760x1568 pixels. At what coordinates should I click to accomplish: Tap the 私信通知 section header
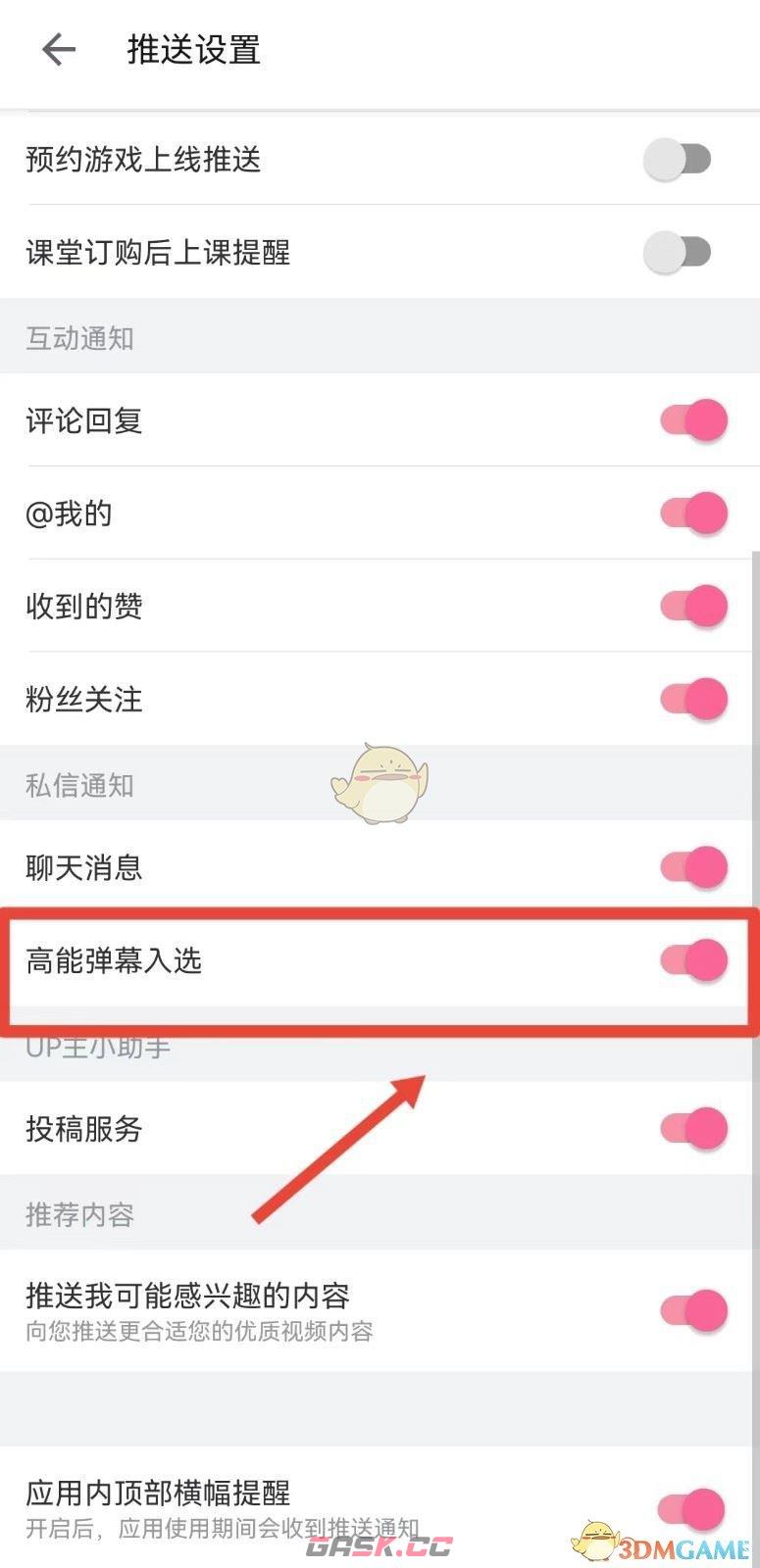(78, 784)
